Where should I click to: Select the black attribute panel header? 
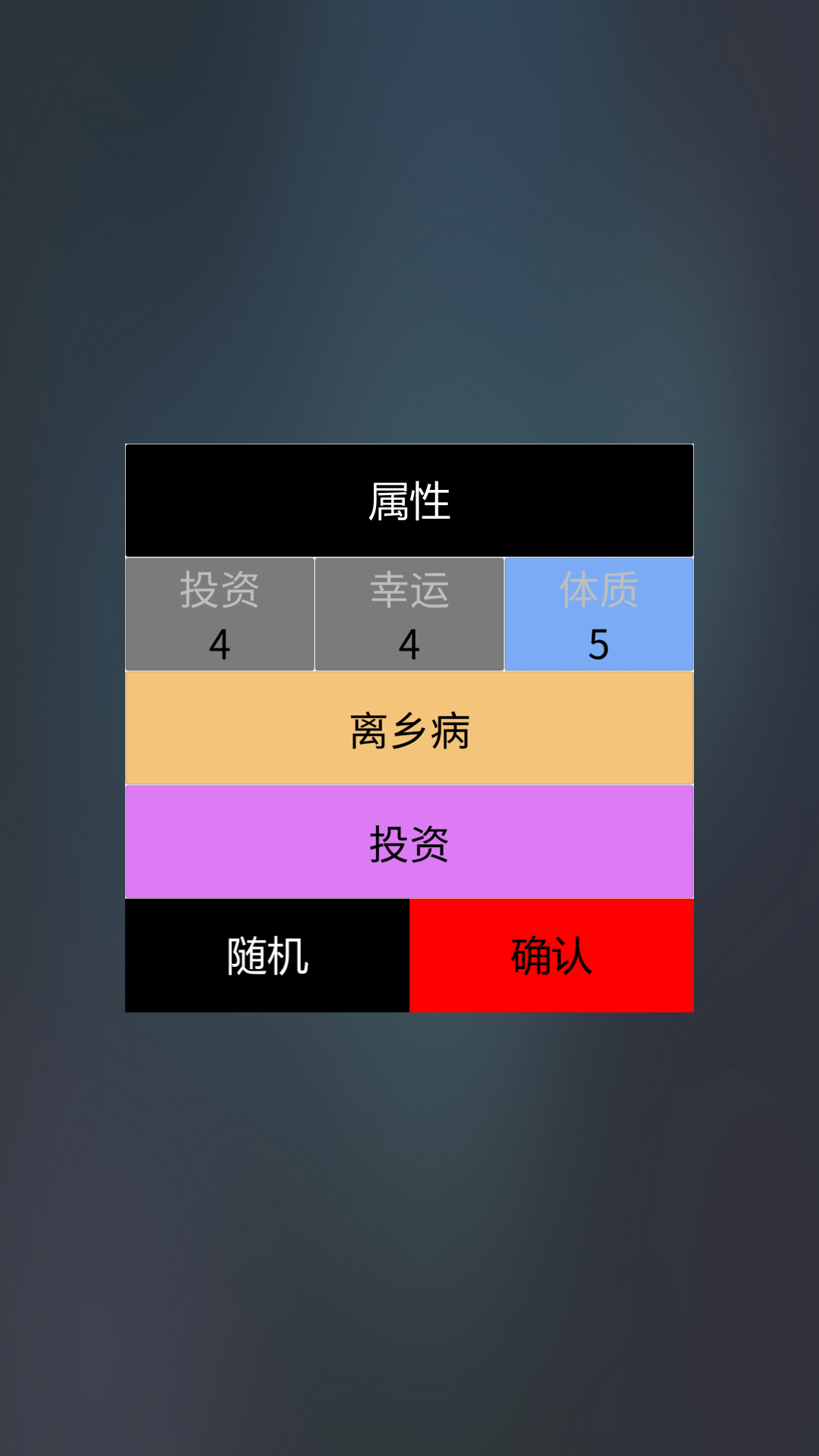[x=409, y=498]
